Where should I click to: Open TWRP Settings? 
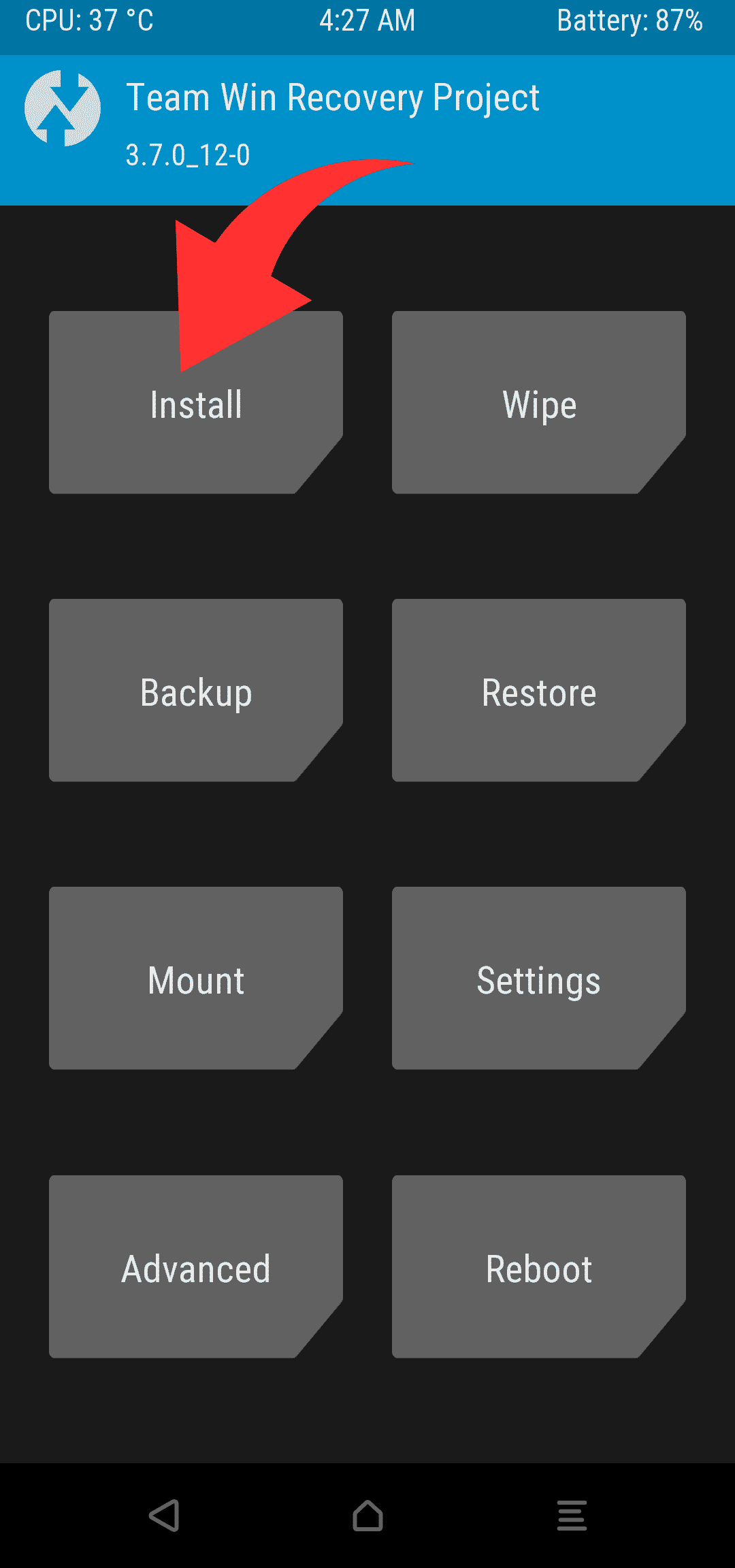[539, 978]
